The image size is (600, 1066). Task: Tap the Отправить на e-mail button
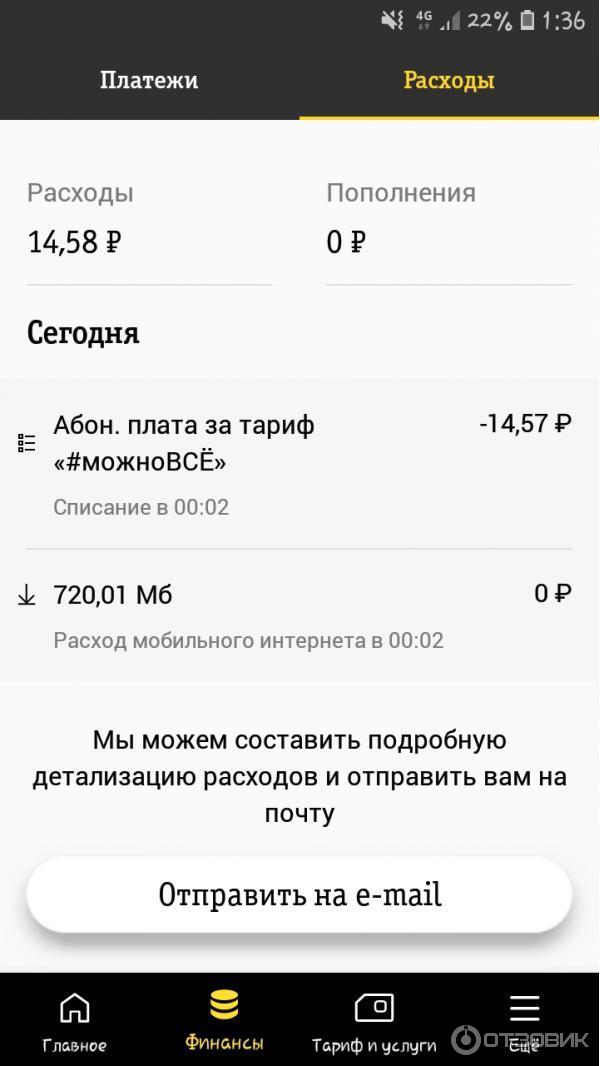coord(299,894)
